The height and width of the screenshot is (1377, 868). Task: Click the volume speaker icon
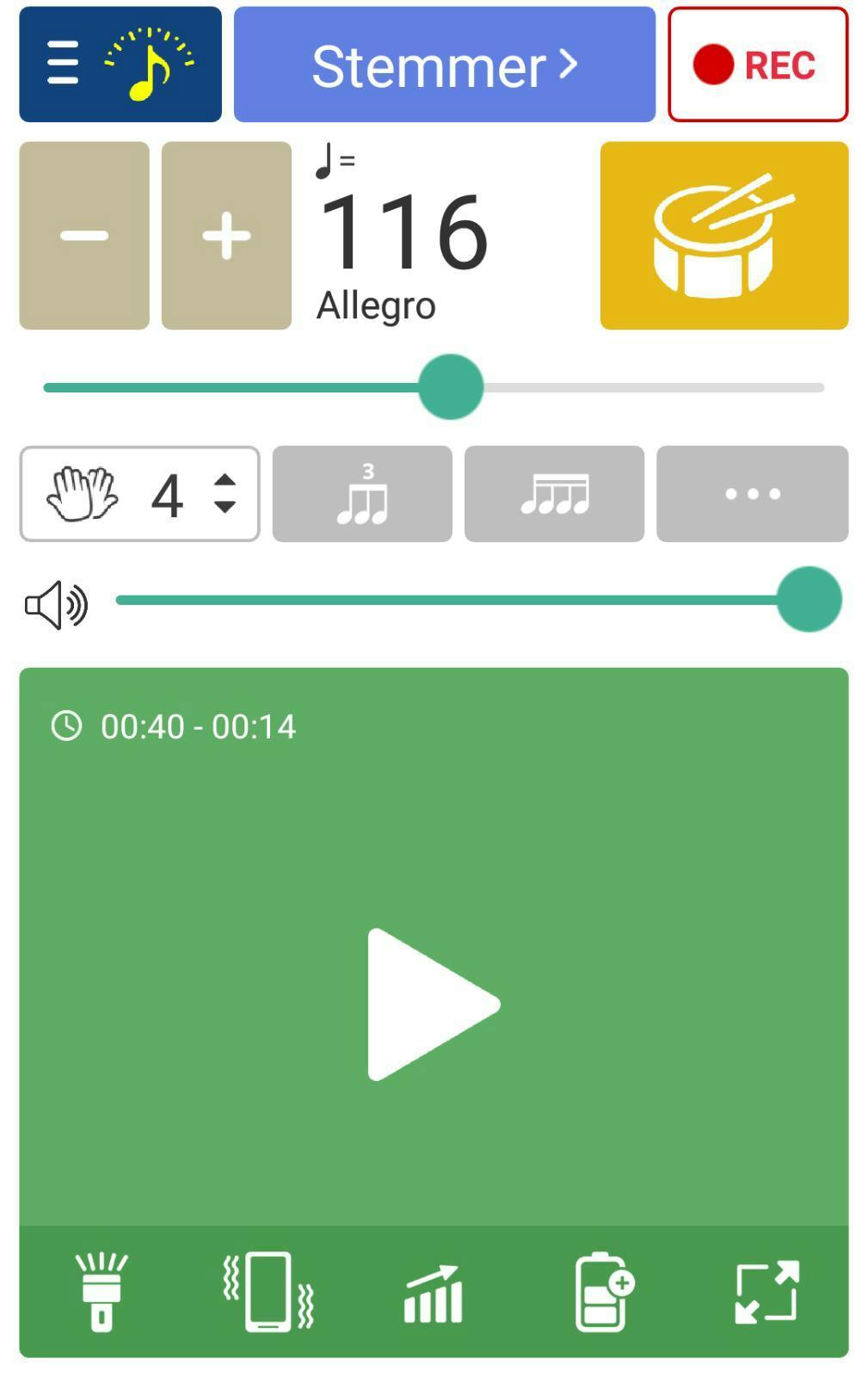(56, 601)
